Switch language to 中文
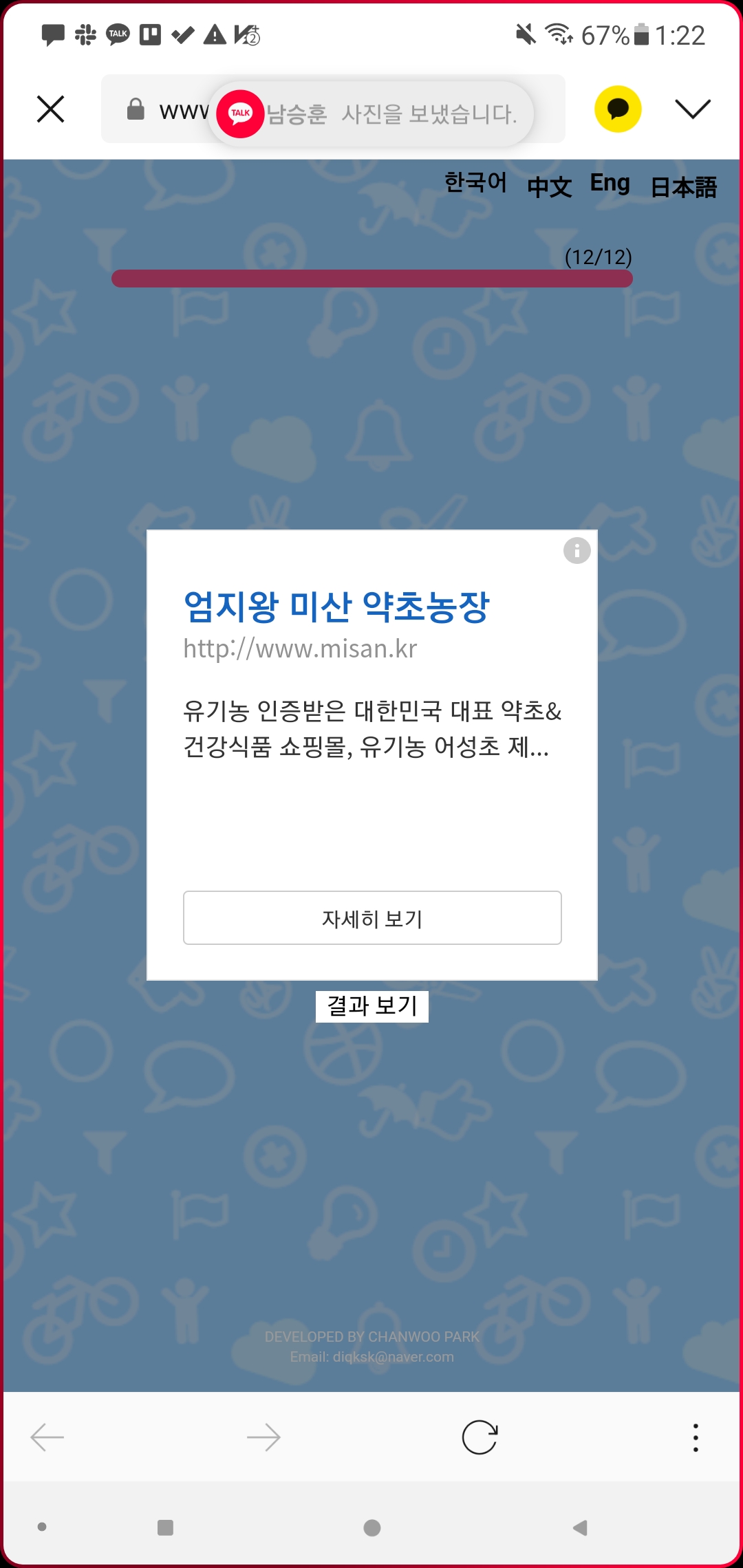743x1568 pixels. 549,186
